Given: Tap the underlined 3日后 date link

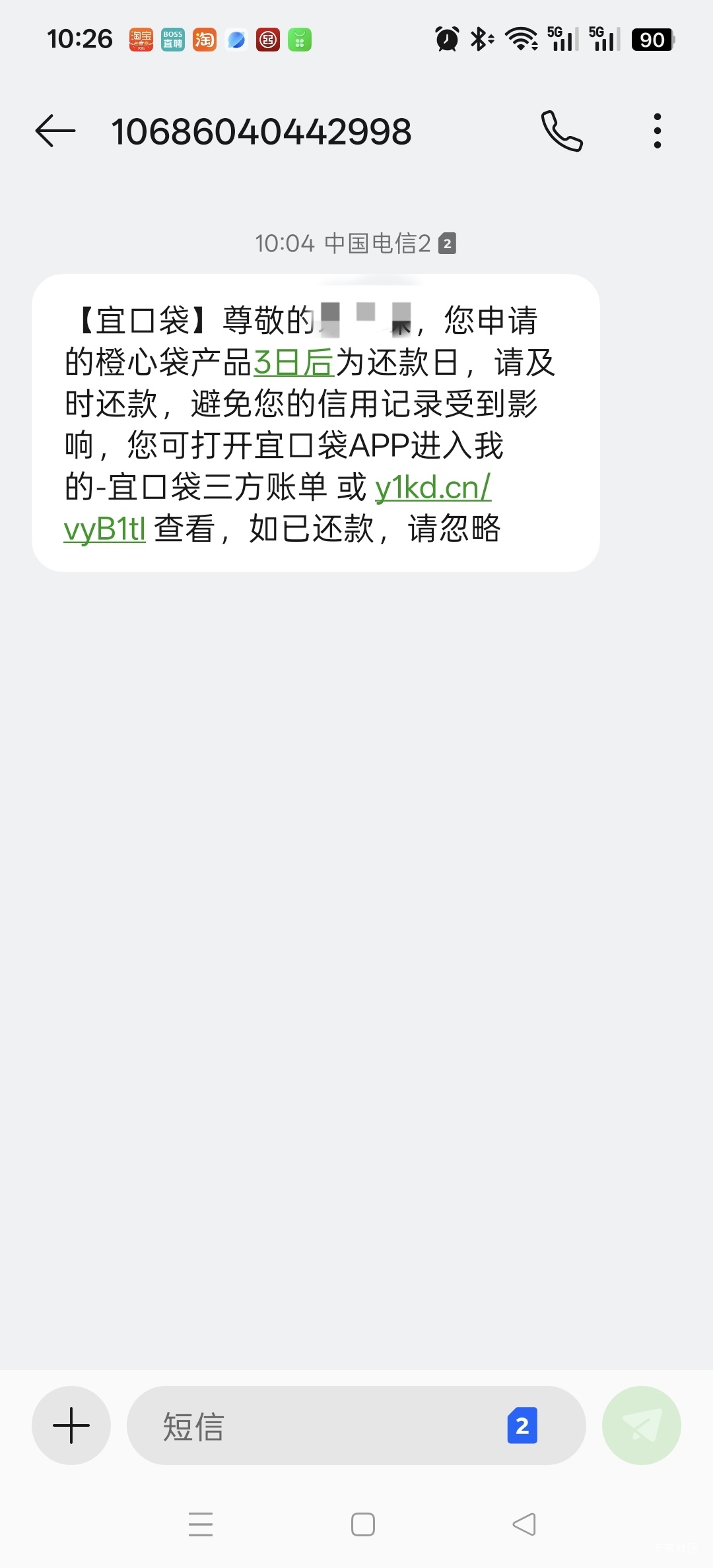Looking at the screenshot, I should tap(294, 362).
